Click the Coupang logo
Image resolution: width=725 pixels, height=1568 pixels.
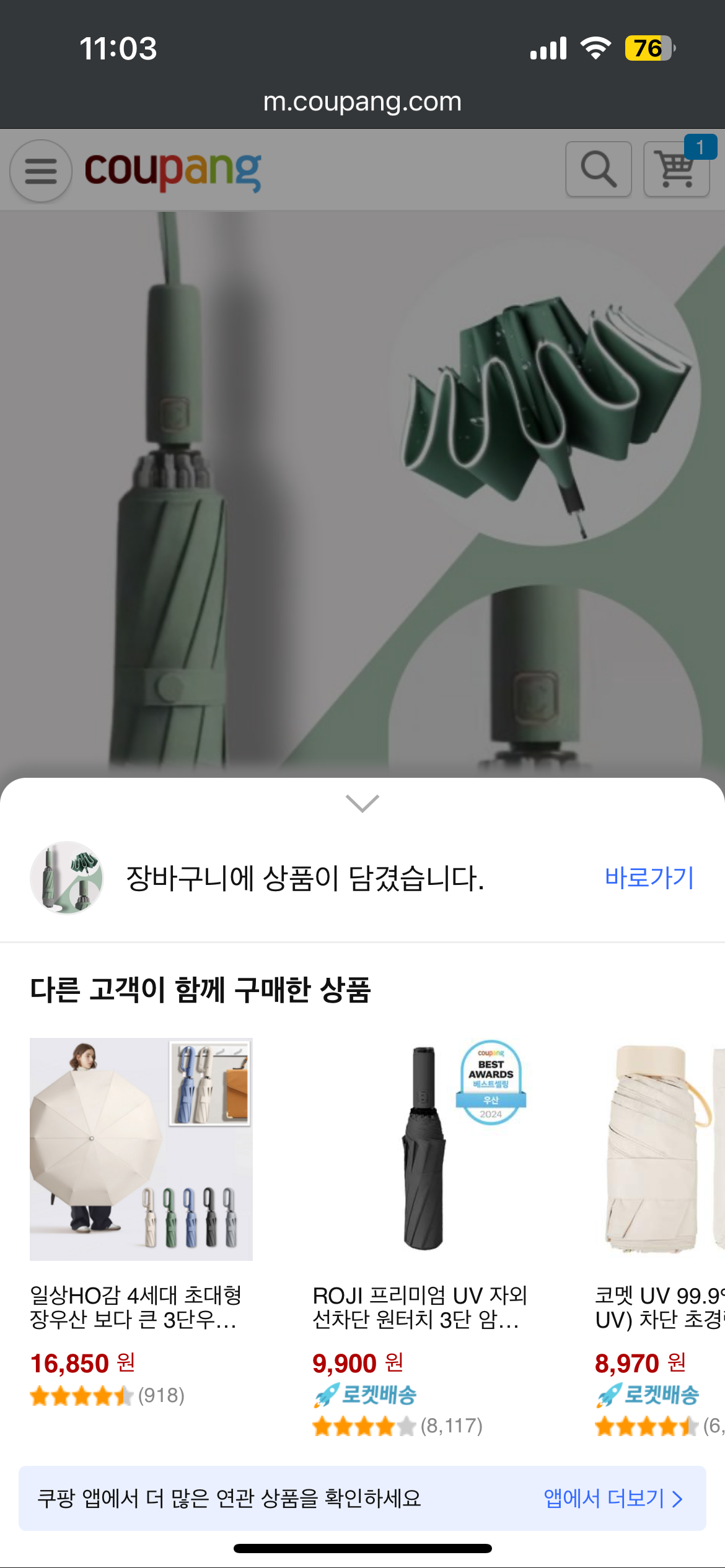coord(175,169)
